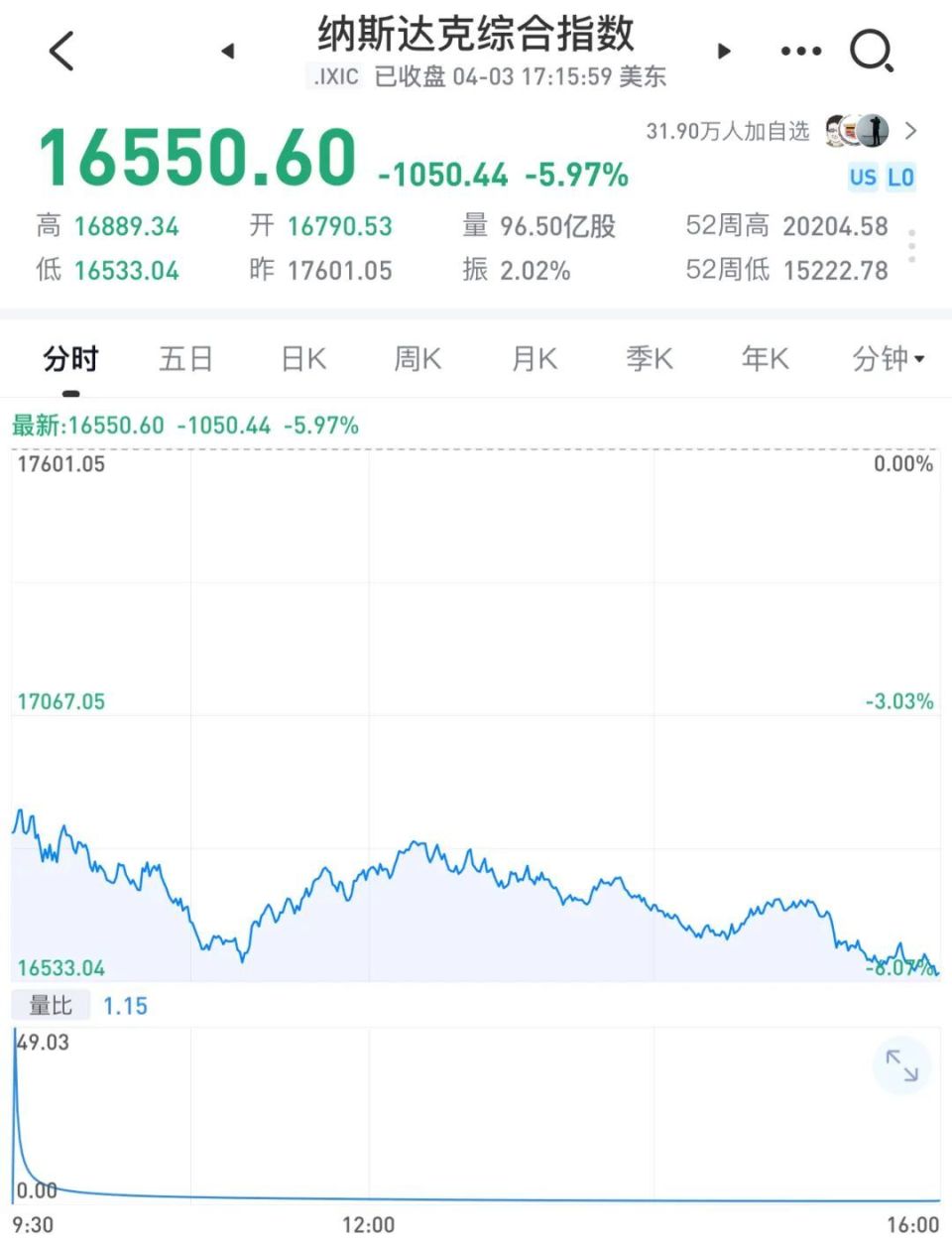Select the 月K chart view

[x=533, y=359]
